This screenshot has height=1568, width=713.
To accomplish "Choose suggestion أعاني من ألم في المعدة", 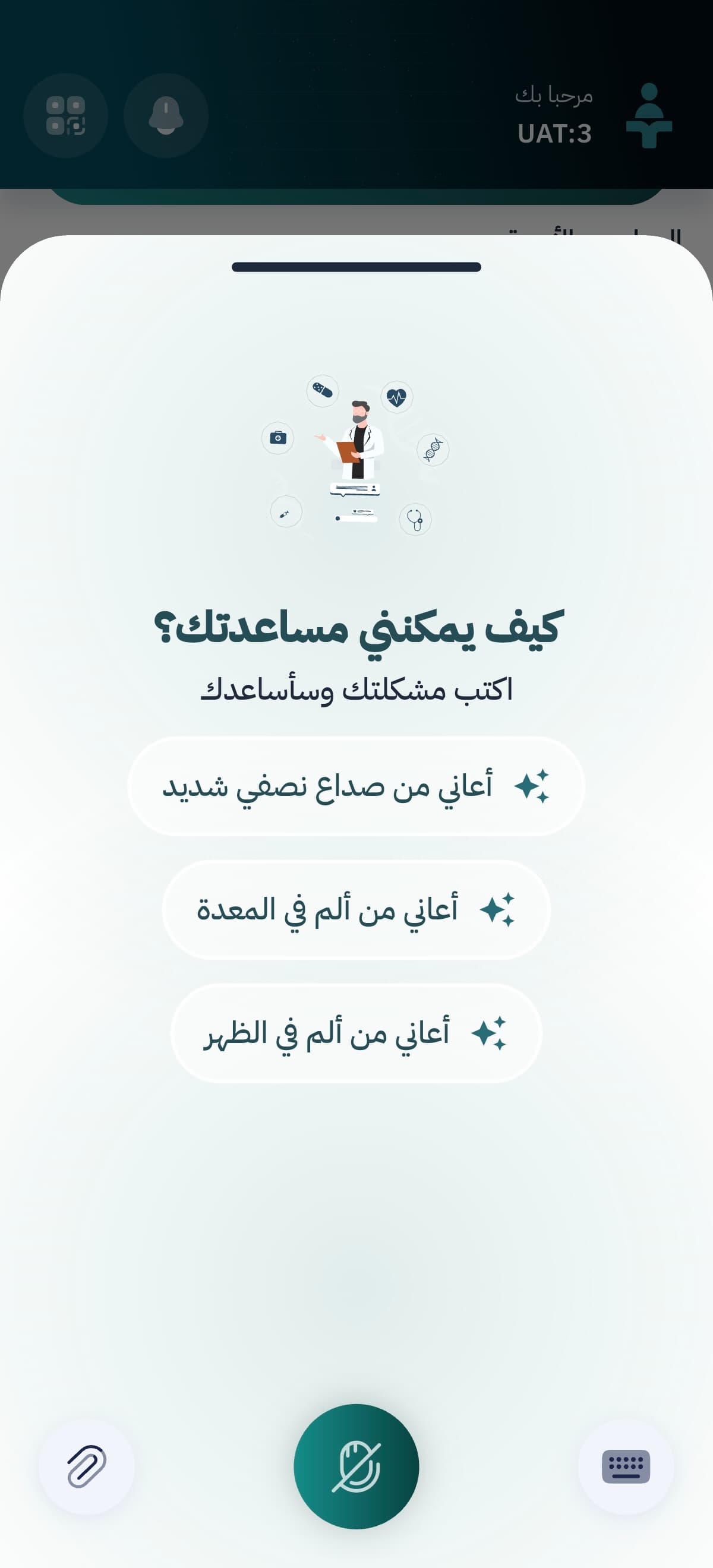I will pyautogui.click(x=356, y=910).
